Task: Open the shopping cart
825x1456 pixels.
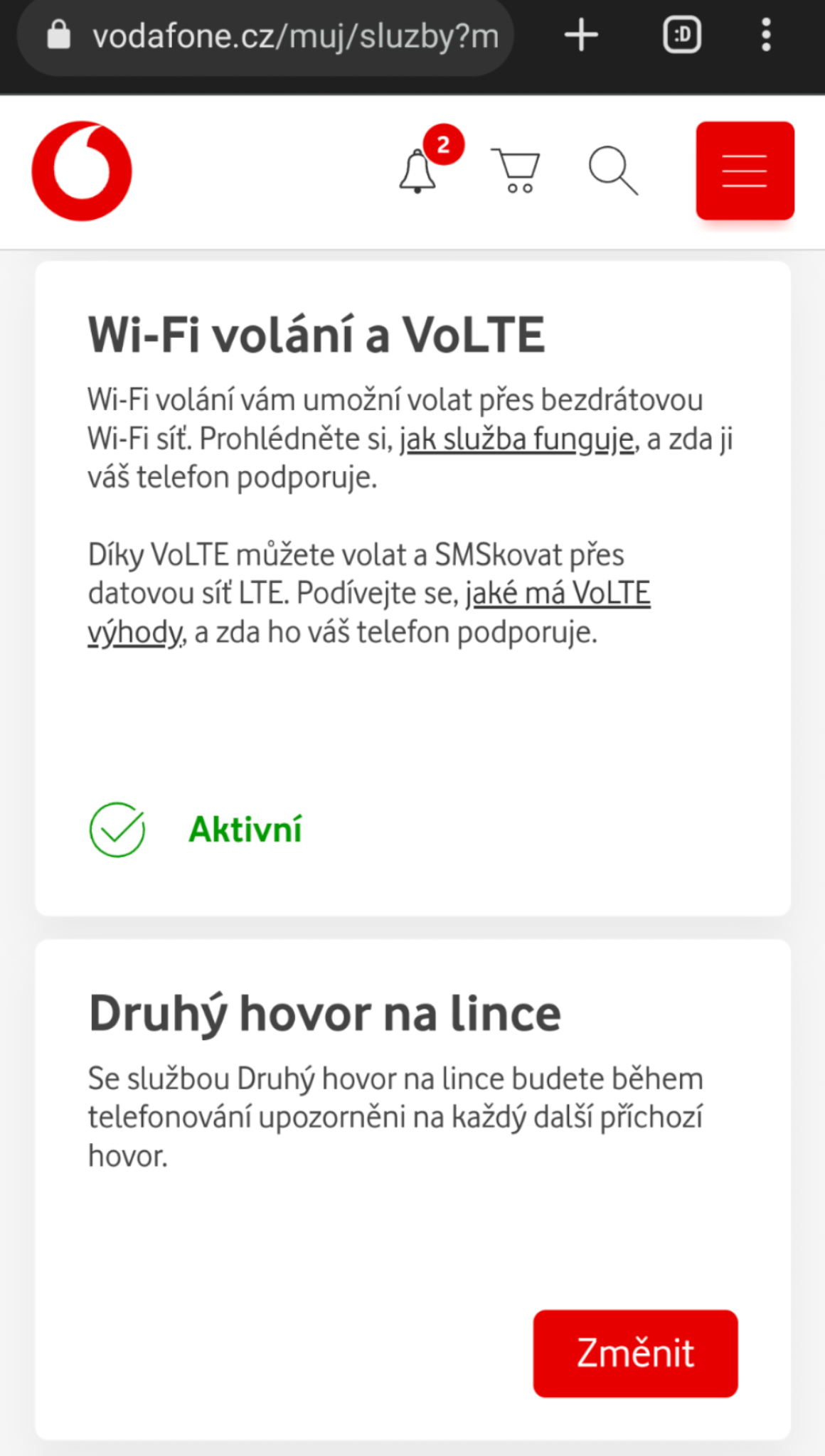Action: pyautogui.click(x=516, y=171)
